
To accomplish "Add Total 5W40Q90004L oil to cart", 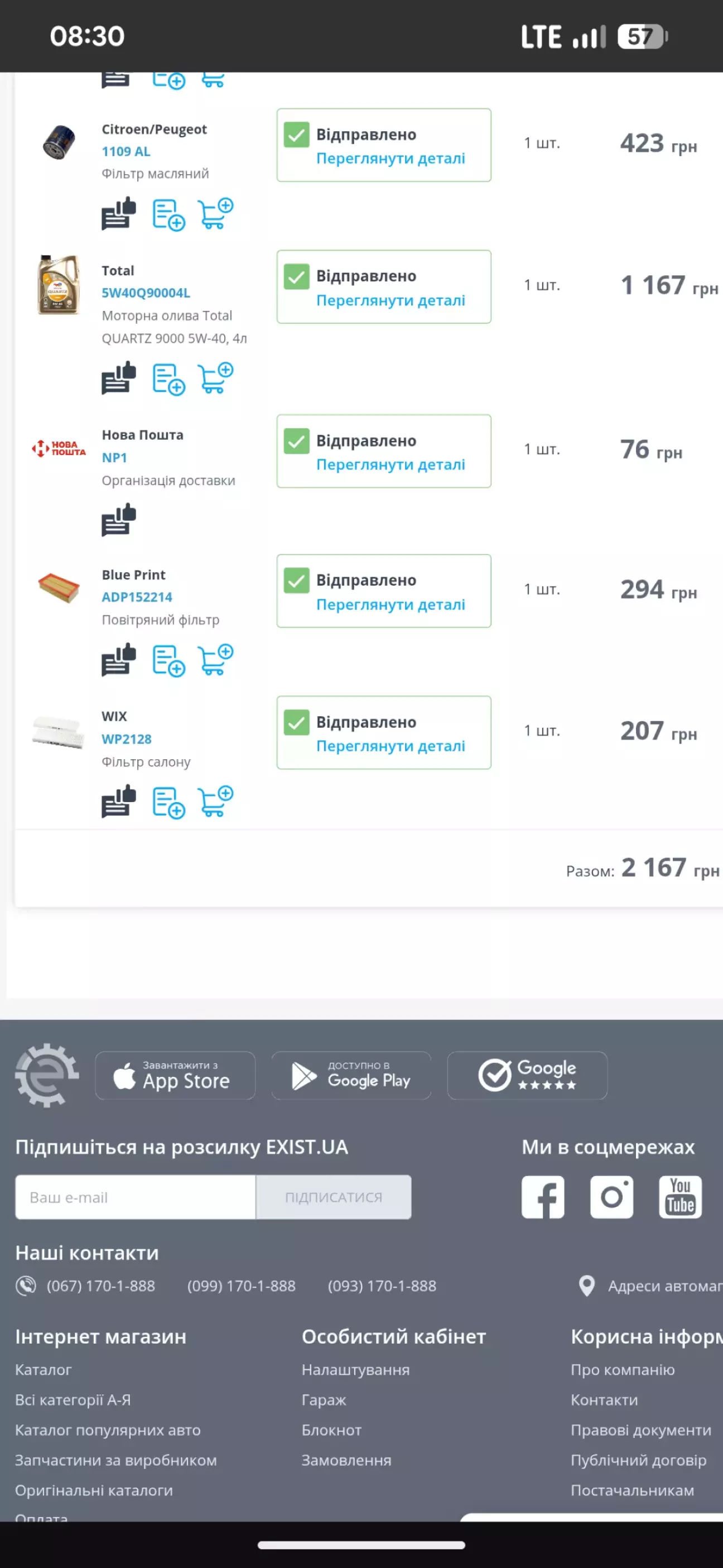I will tap(215, 378).
